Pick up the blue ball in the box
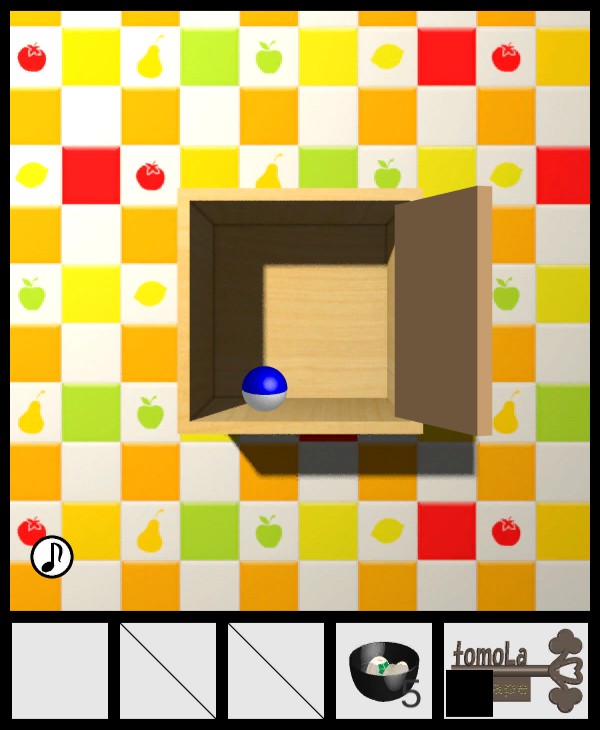Screen dimensions: 600x730 pos(264,388)
